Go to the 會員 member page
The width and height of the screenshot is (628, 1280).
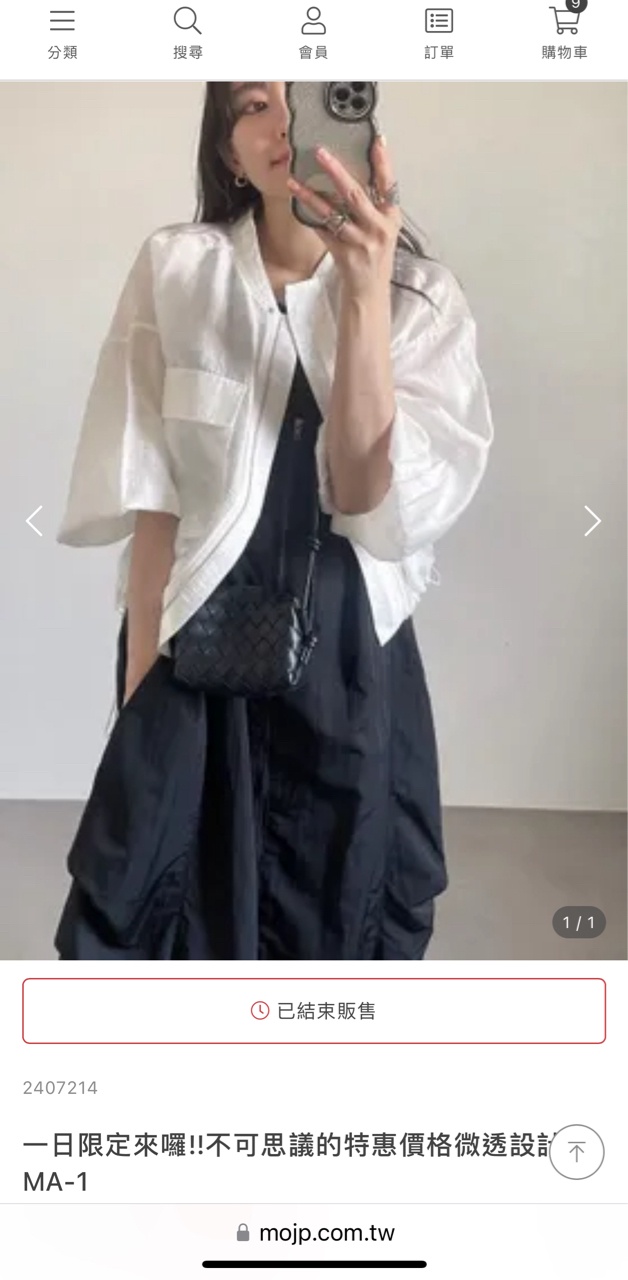(x=313, y=32)
